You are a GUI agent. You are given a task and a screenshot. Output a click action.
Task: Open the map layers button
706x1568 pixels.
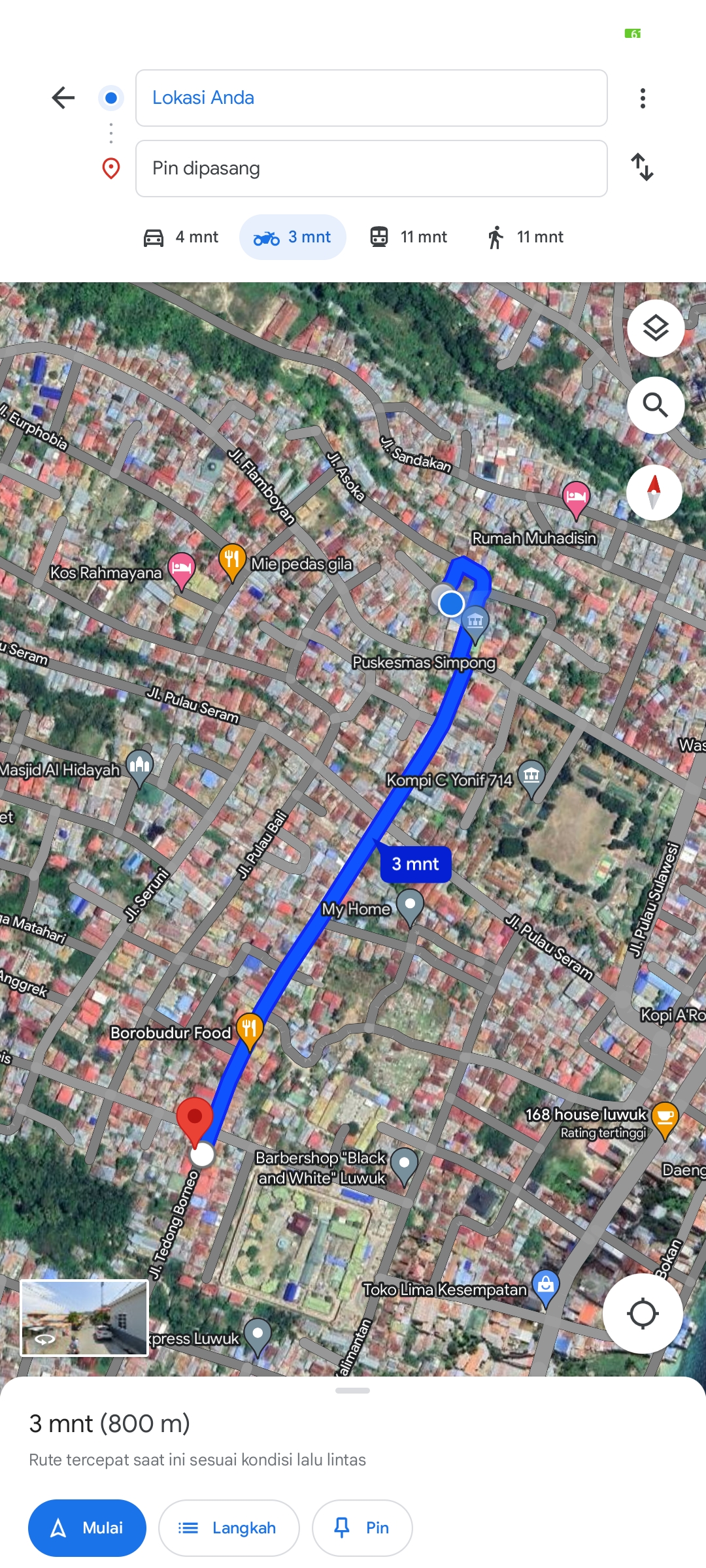point(656,328)
